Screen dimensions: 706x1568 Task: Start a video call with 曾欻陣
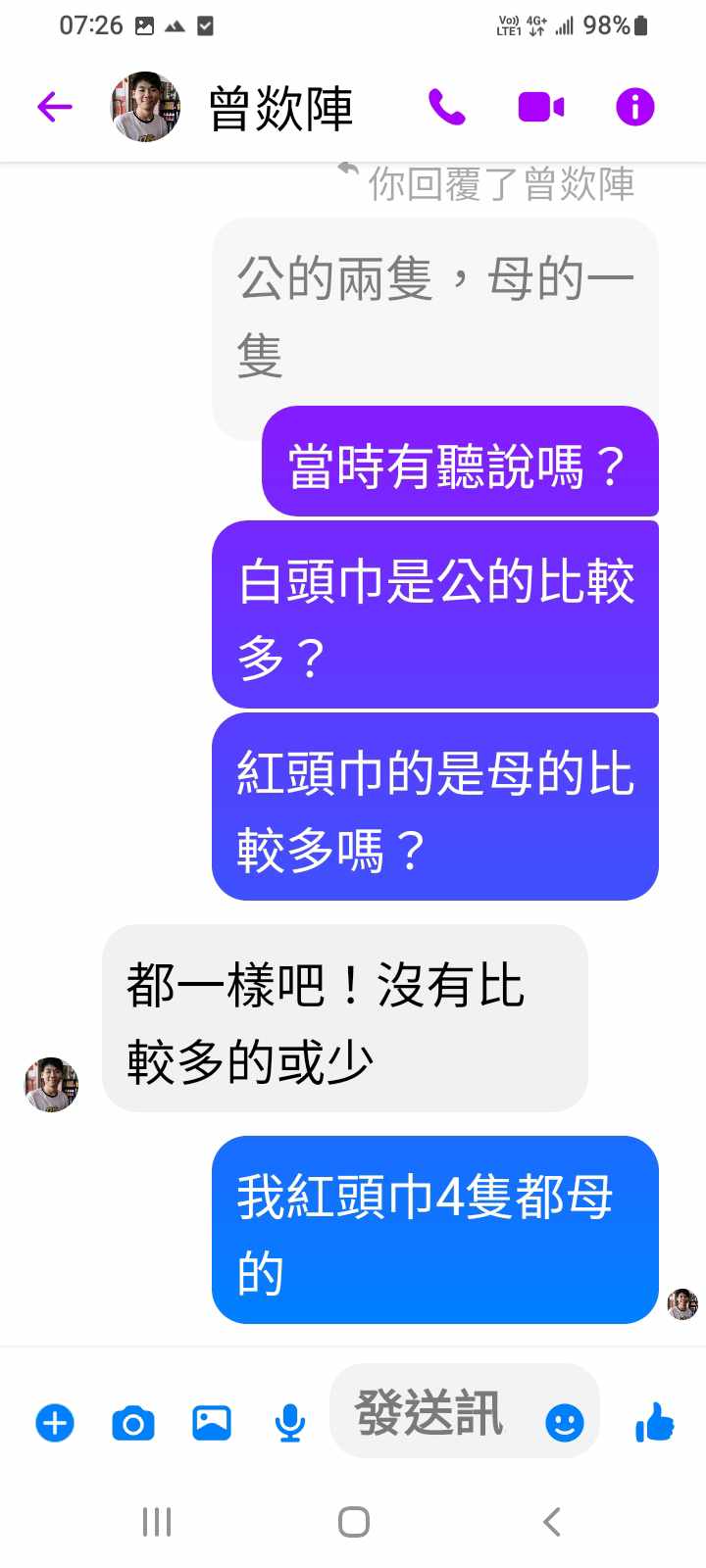(540, 107)
